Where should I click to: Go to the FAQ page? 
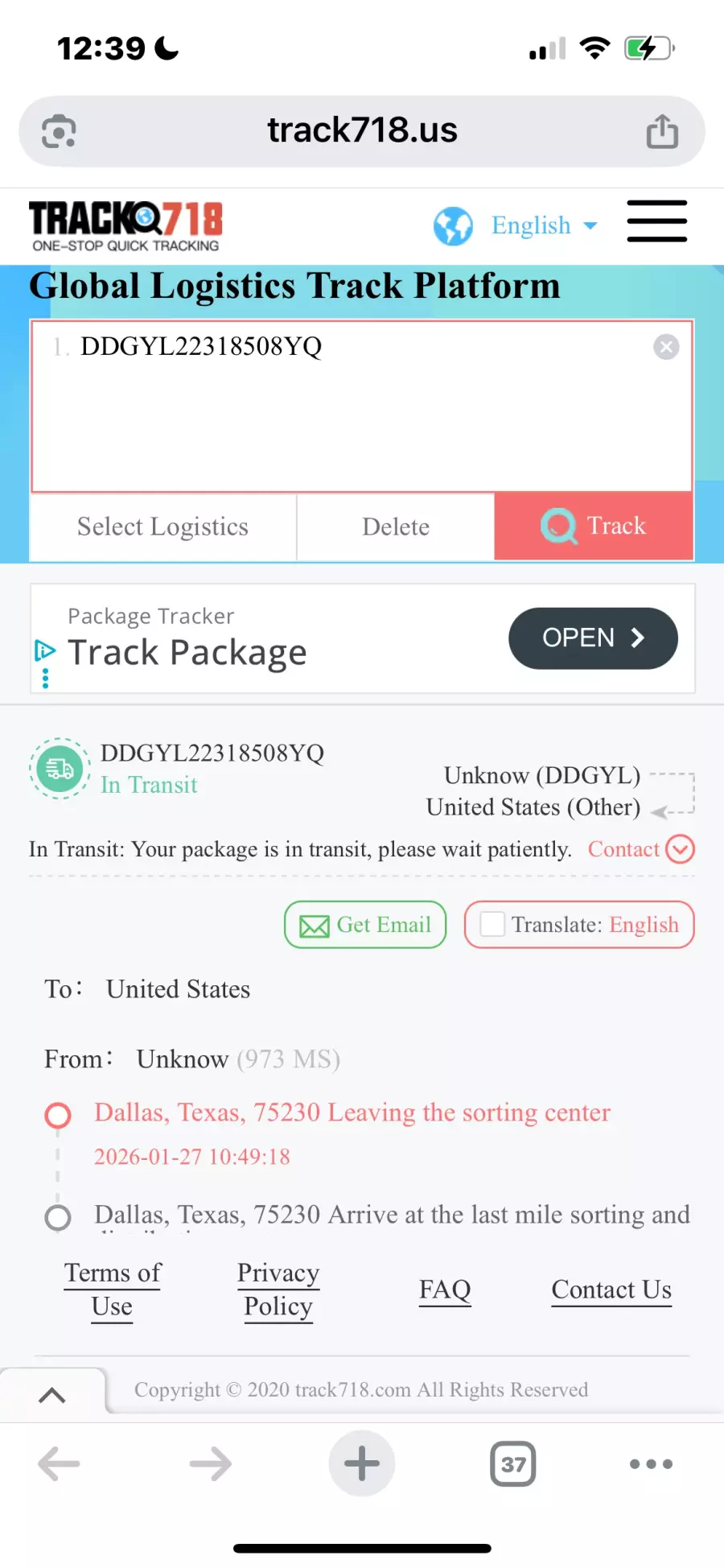point(445,1289)
